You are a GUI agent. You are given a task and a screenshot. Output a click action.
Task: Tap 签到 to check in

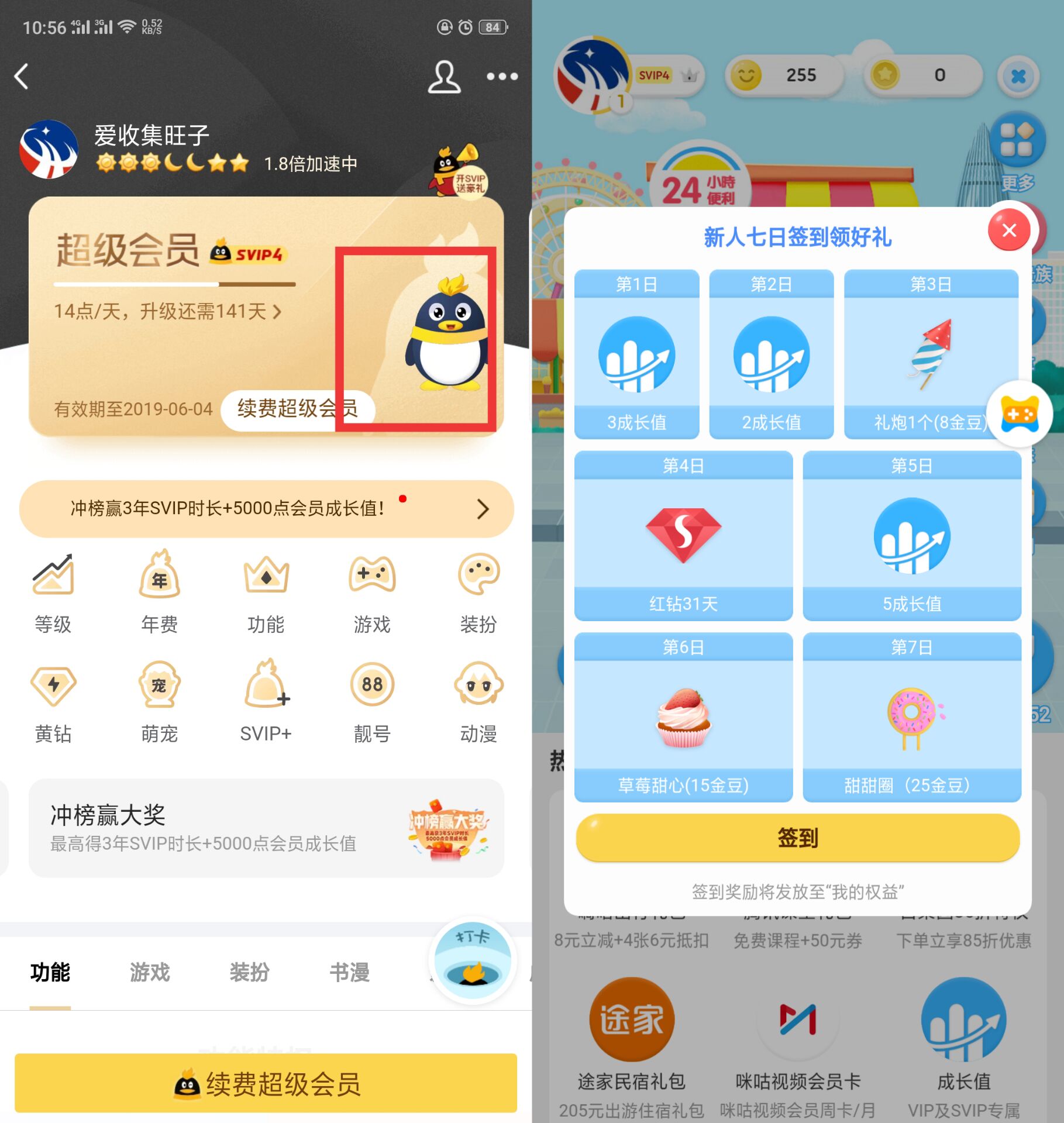tap(797, 838)
